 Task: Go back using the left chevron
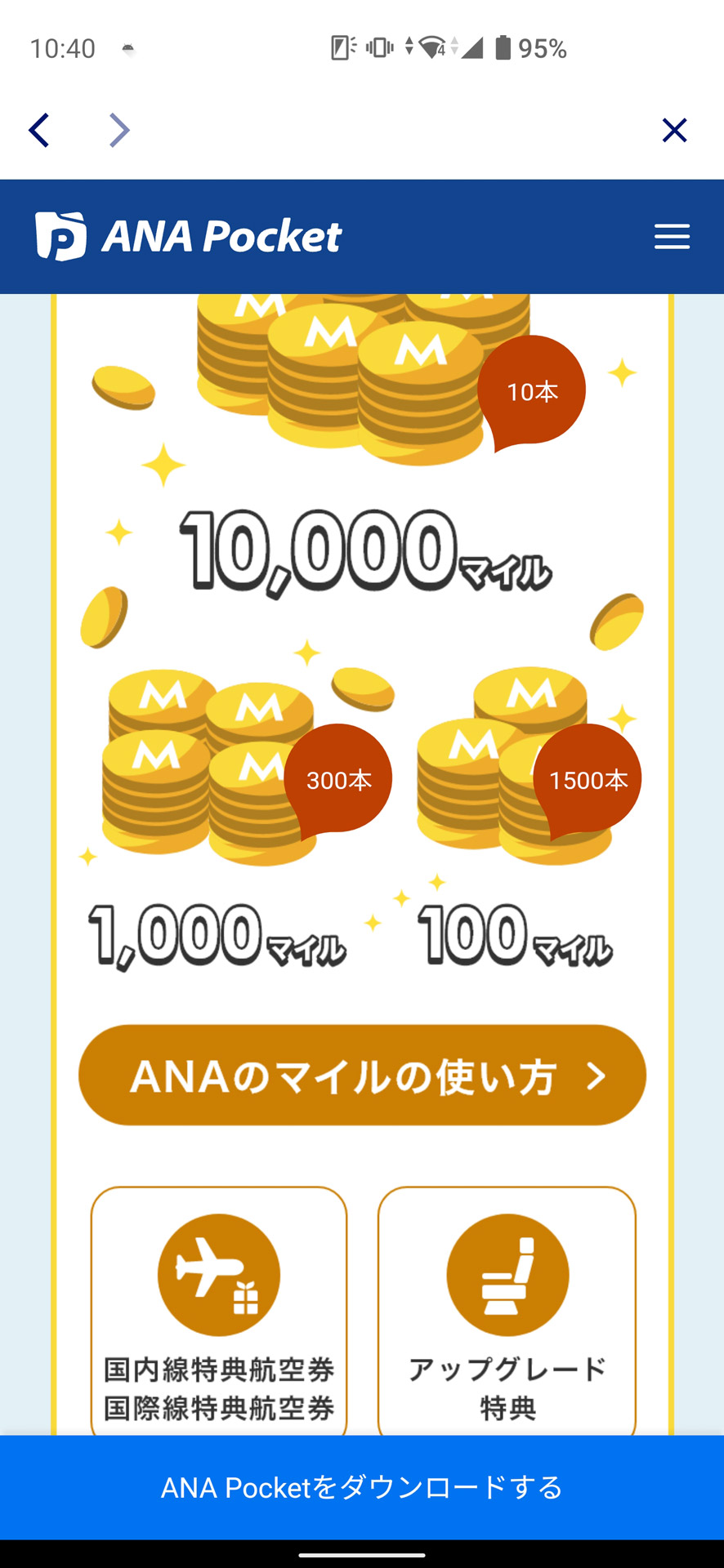(x=38, y=129)
